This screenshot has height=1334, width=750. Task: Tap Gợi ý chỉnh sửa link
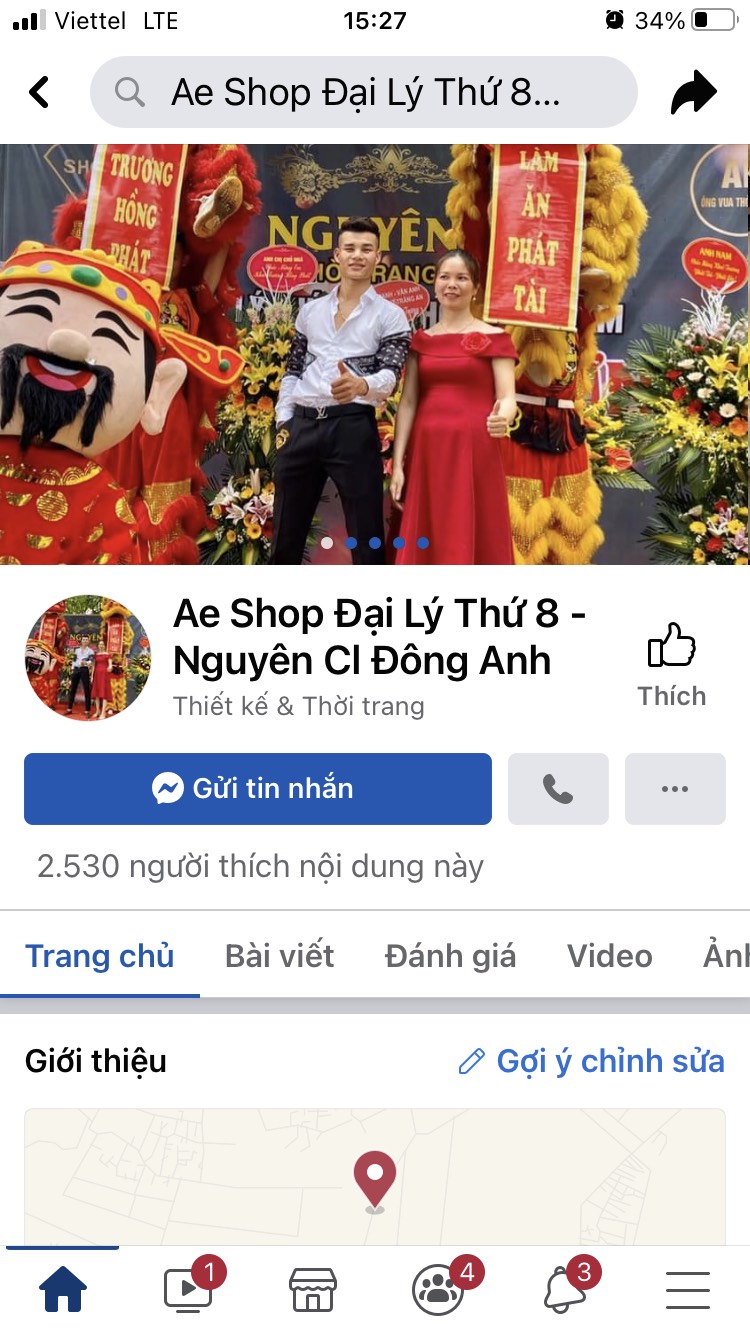click(x=591, y=1061)
